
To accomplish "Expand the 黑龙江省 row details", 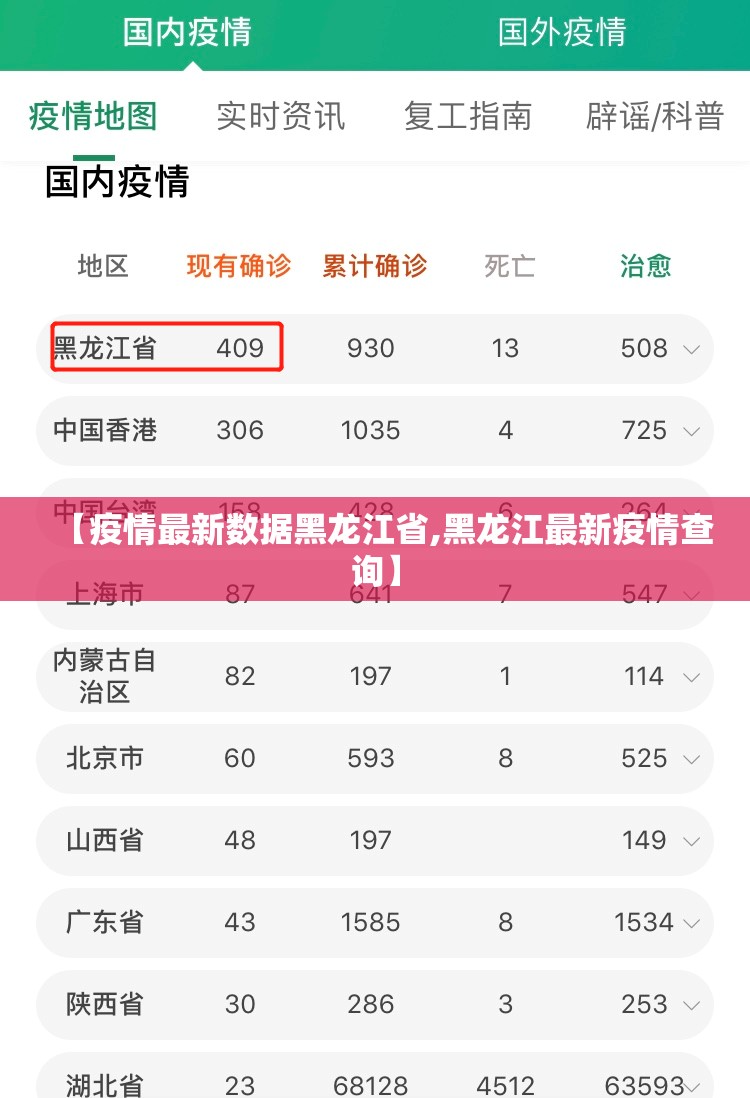I will click(x=691, y=349).
